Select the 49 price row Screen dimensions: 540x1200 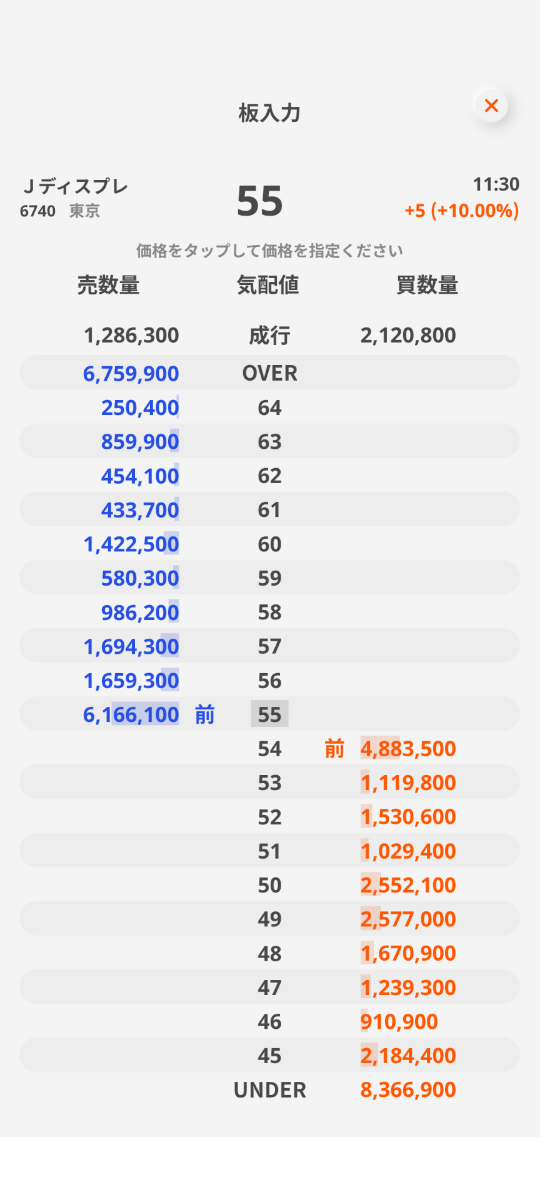270,919
